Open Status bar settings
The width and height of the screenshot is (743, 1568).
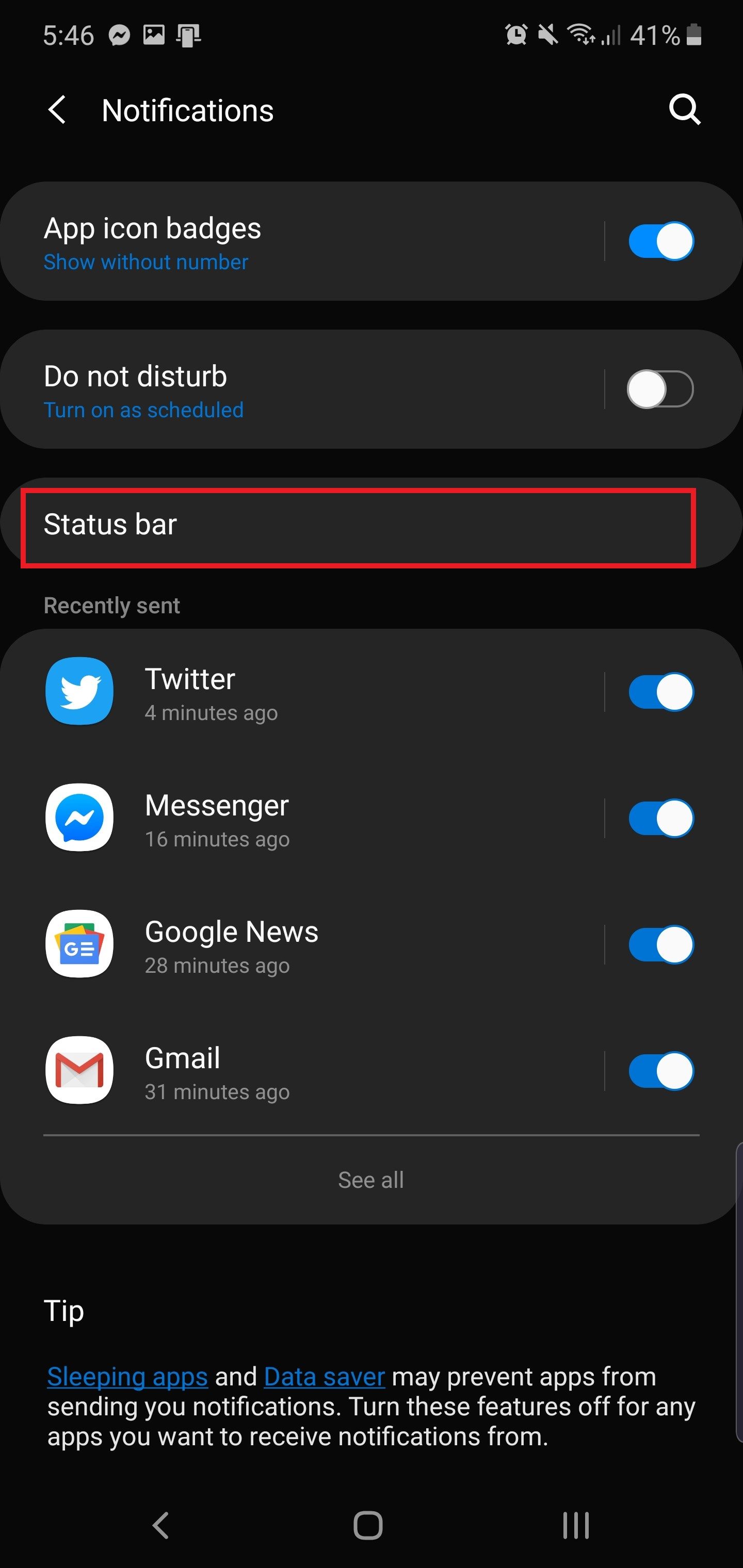(x=358, y=525)
